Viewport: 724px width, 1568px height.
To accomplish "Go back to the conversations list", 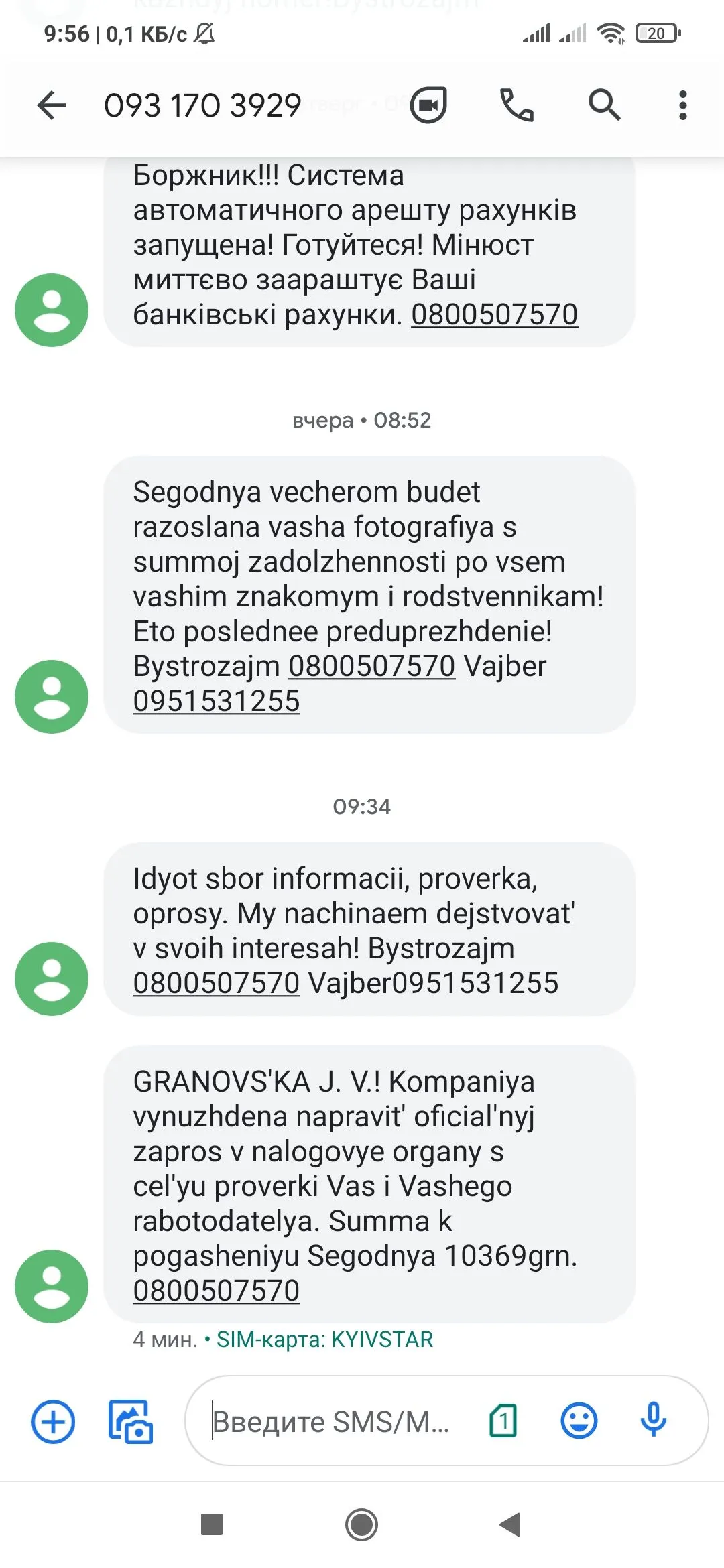I will click(x=52, y=105).
